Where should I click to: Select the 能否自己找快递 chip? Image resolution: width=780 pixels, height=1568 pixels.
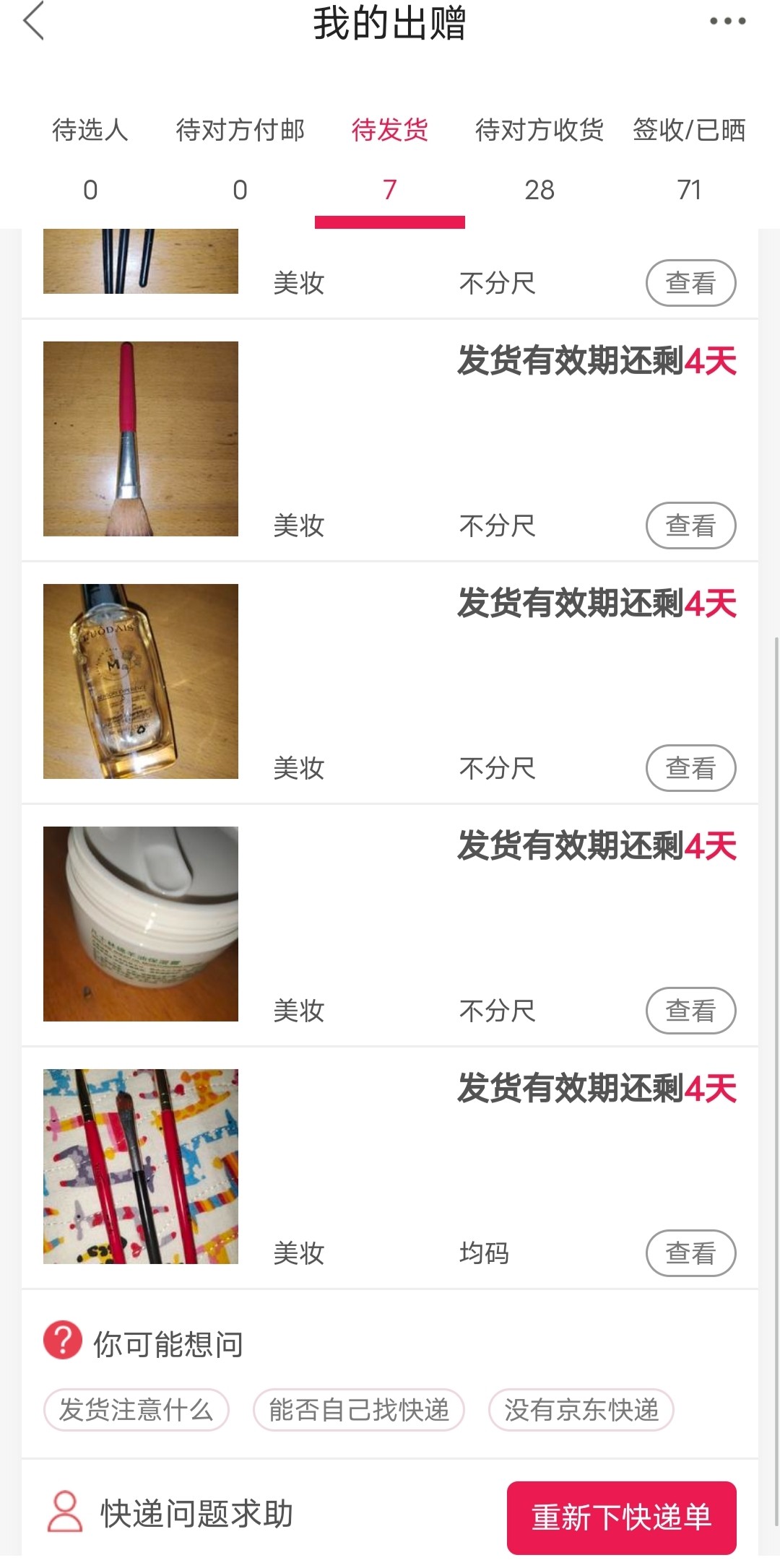pos(359,1410)
